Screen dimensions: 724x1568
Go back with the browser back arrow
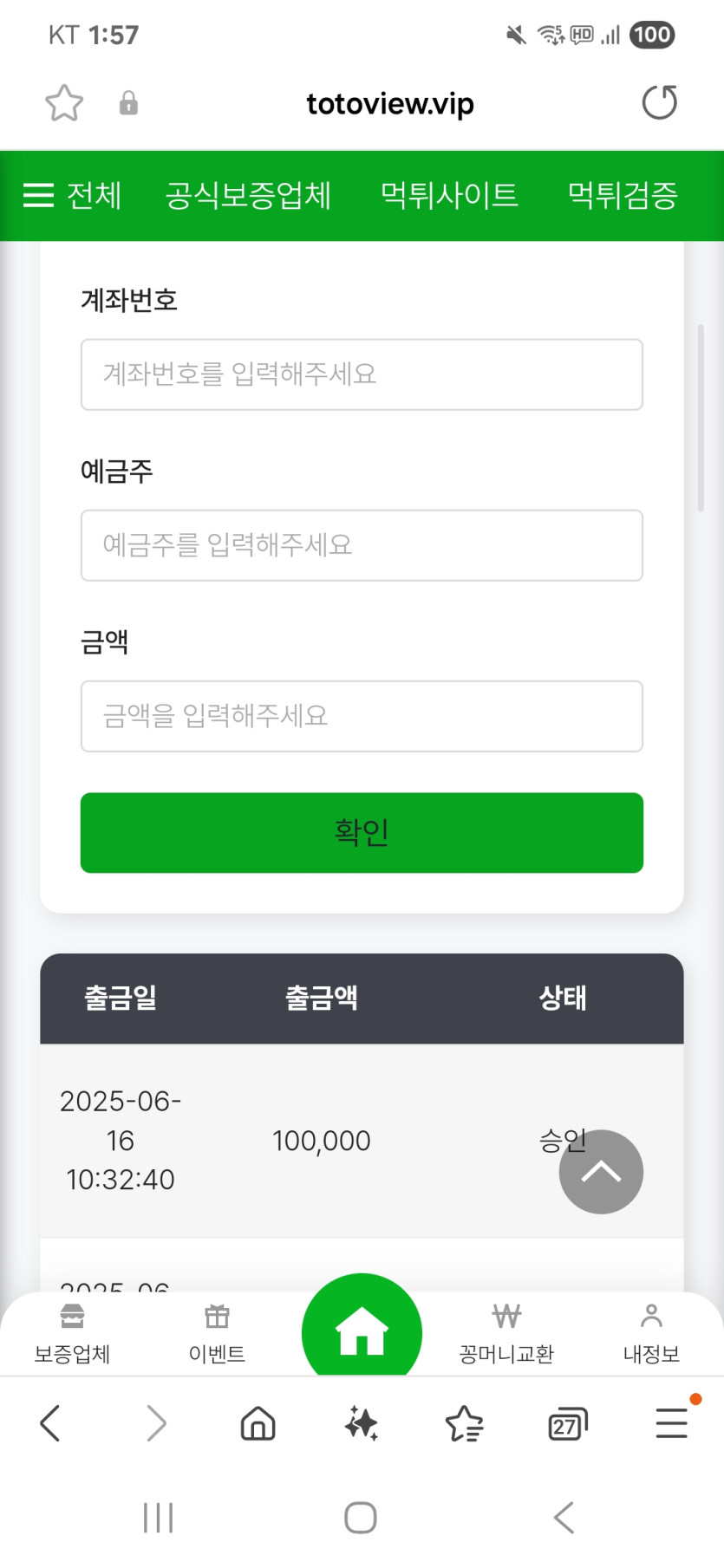50,1423
